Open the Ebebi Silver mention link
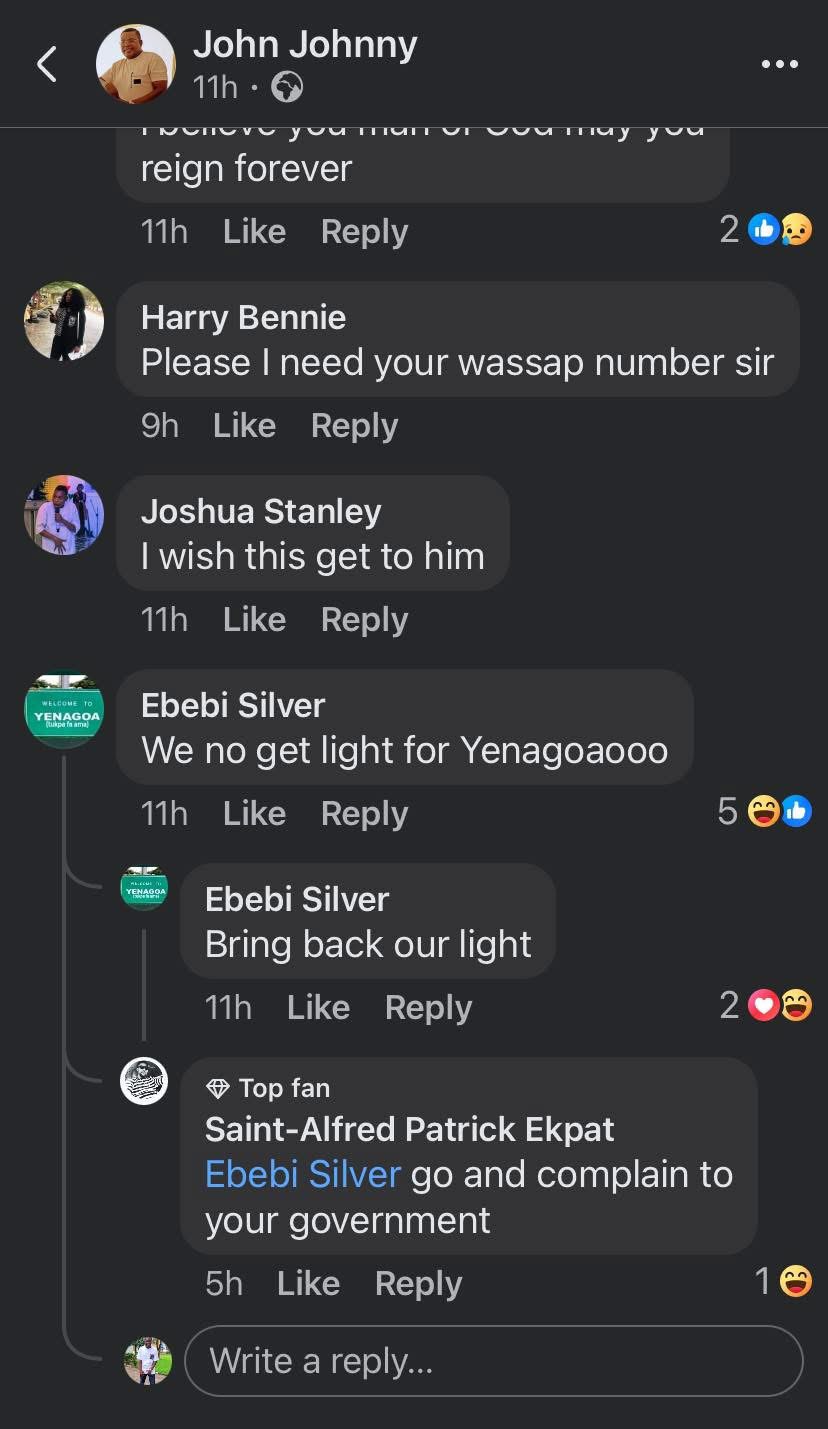Viewport: 828px width, 1429px height. coord(303,1175)
